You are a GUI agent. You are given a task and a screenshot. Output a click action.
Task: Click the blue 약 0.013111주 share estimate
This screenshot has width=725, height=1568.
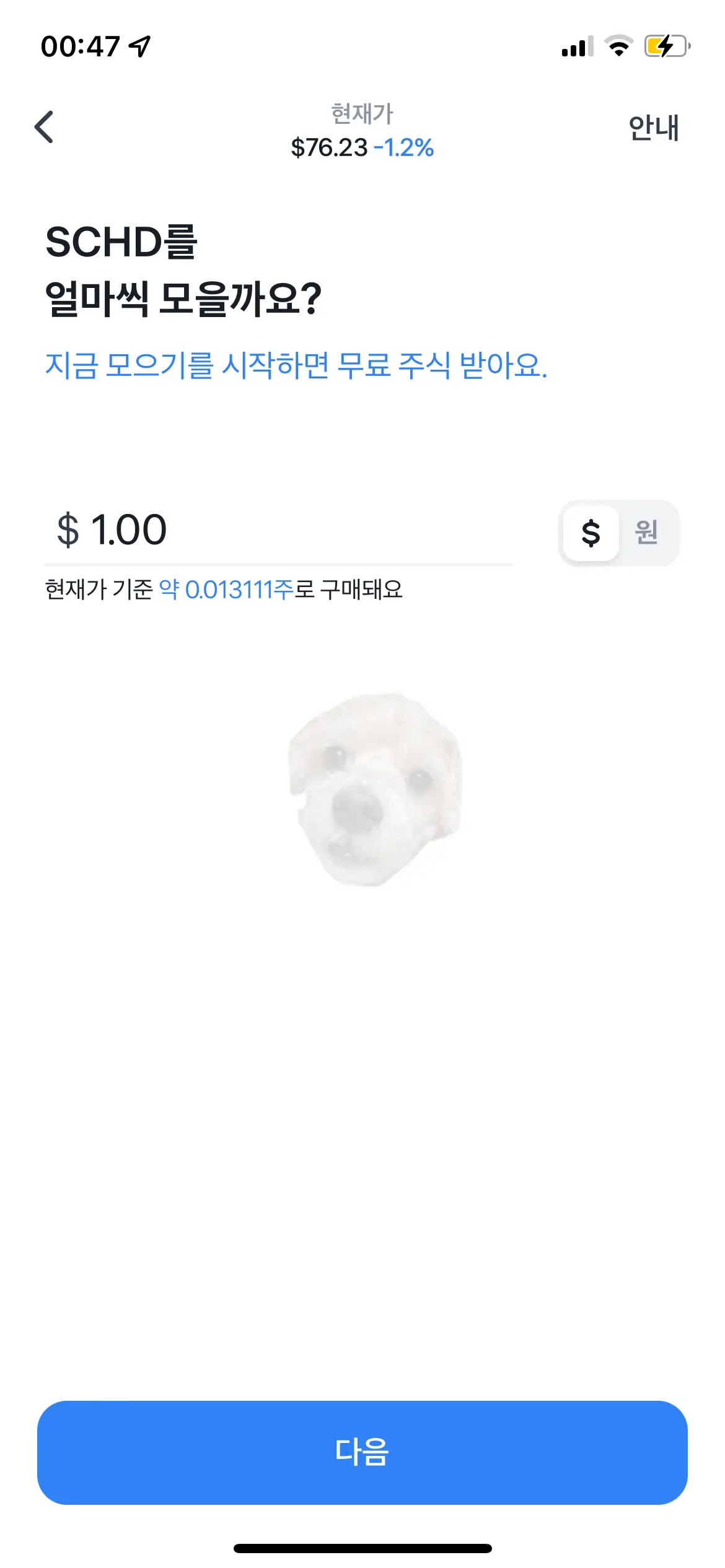point(229,589)
